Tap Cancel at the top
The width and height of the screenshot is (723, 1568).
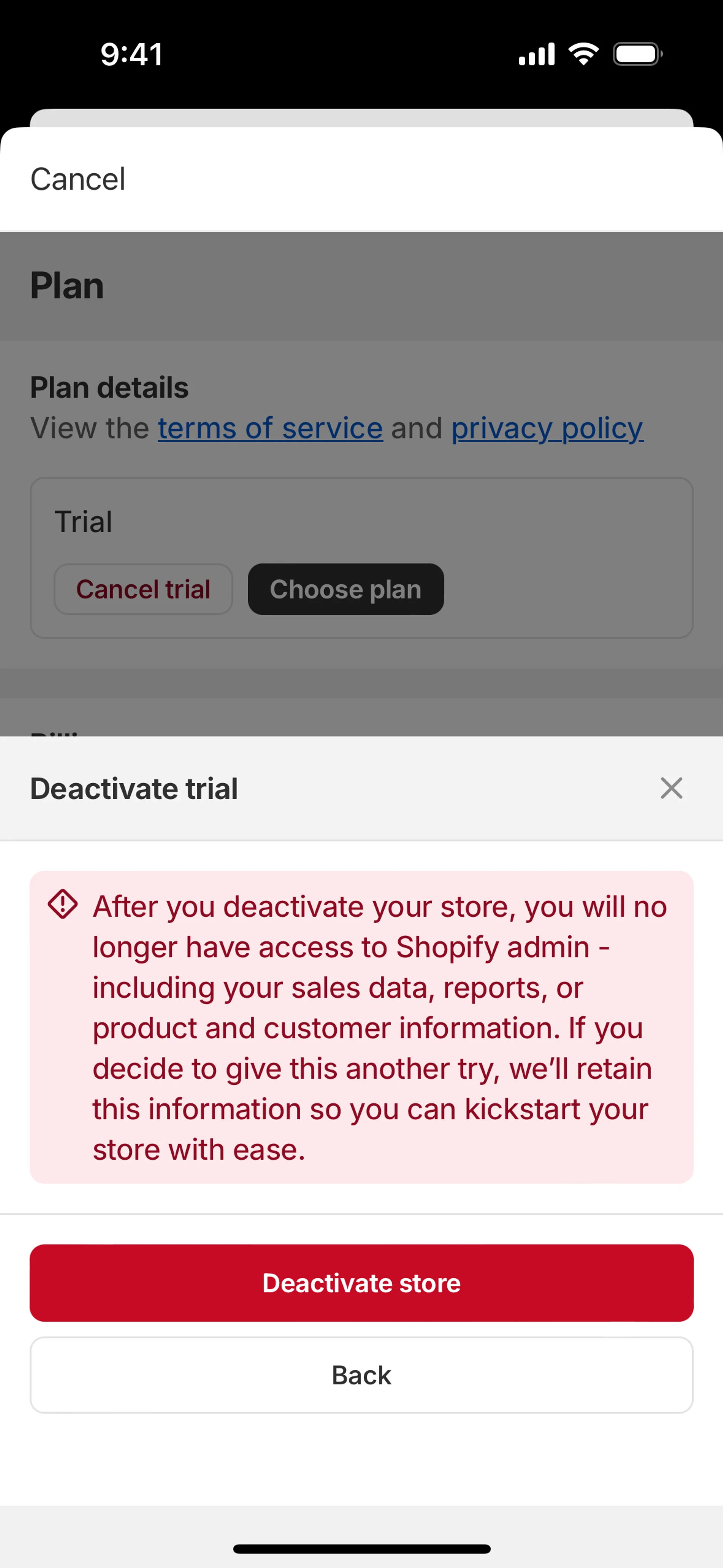[78, 179]
